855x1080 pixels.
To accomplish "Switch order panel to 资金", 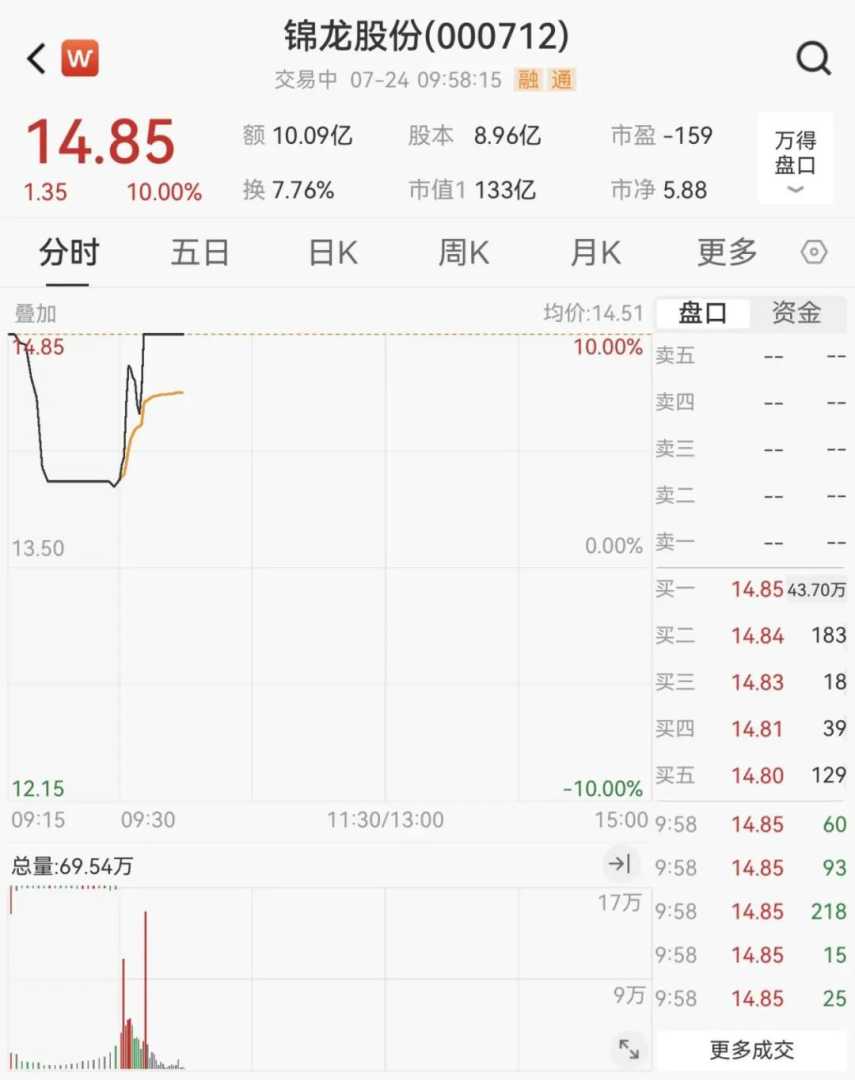I will 796,314.
